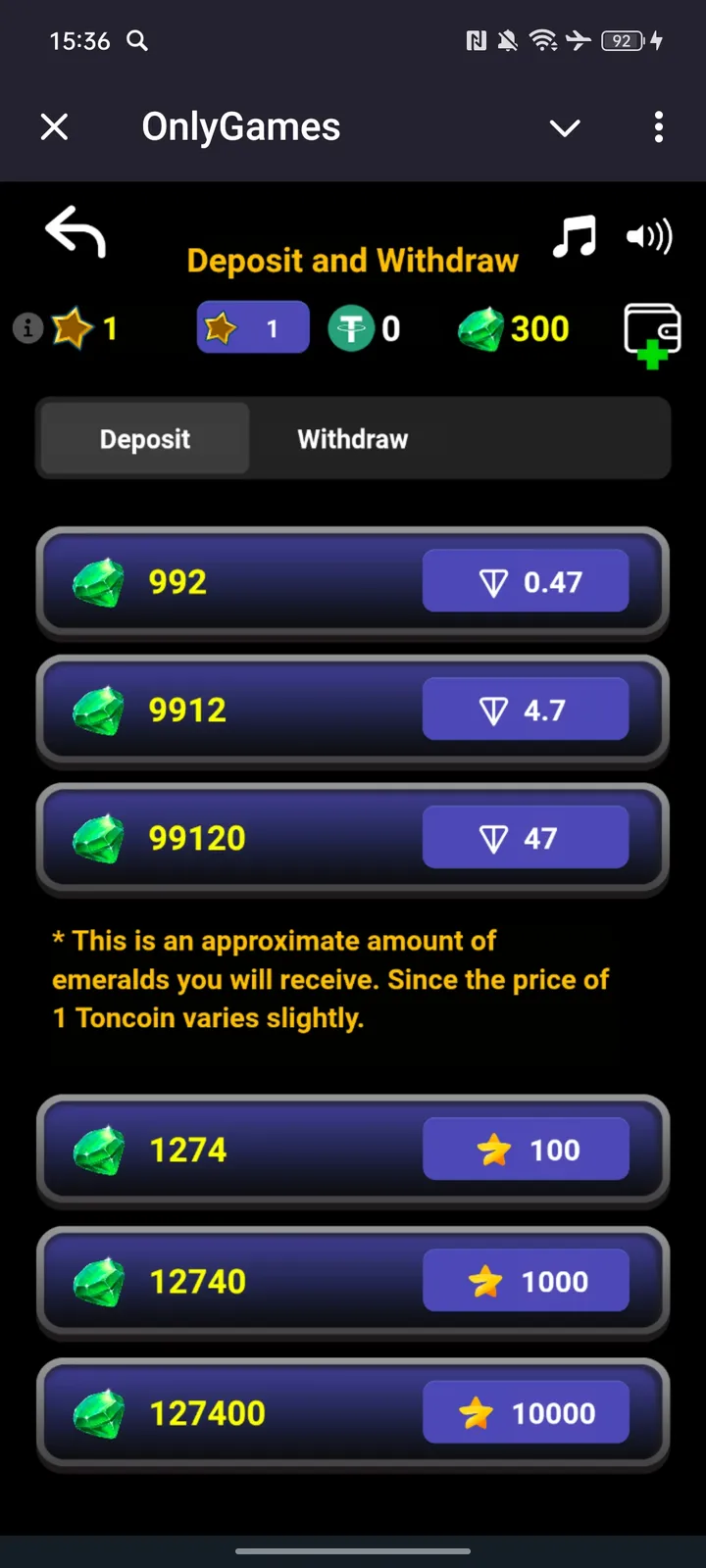Buy 99120 emeralds for 47 TON
Viewport: 706px width, 1568px height.
click(526, 837)
